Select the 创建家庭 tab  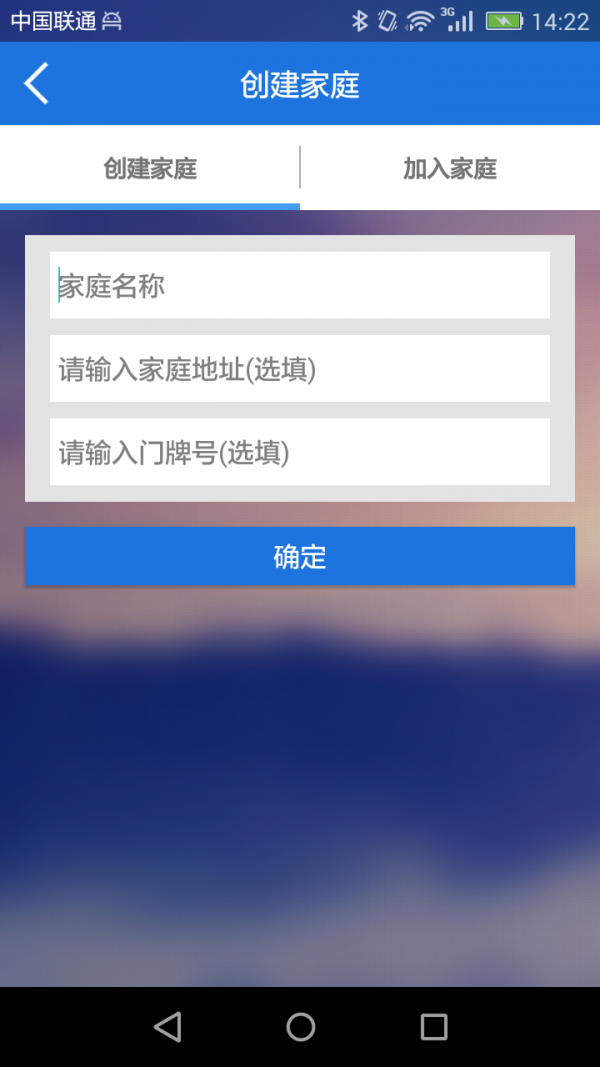click(150, 168)
